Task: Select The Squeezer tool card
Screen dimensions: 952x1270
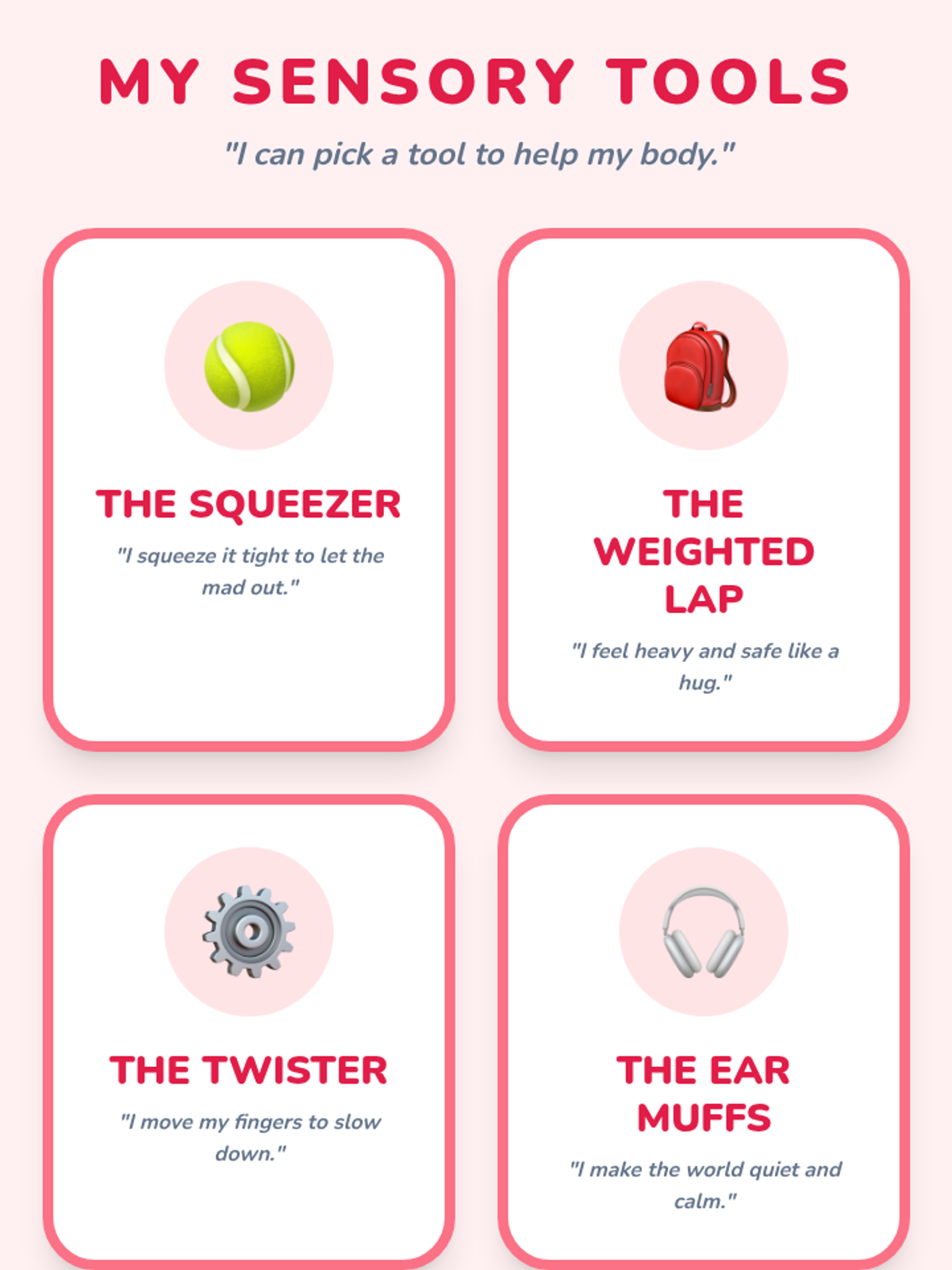Action: [x=248, y=490]
